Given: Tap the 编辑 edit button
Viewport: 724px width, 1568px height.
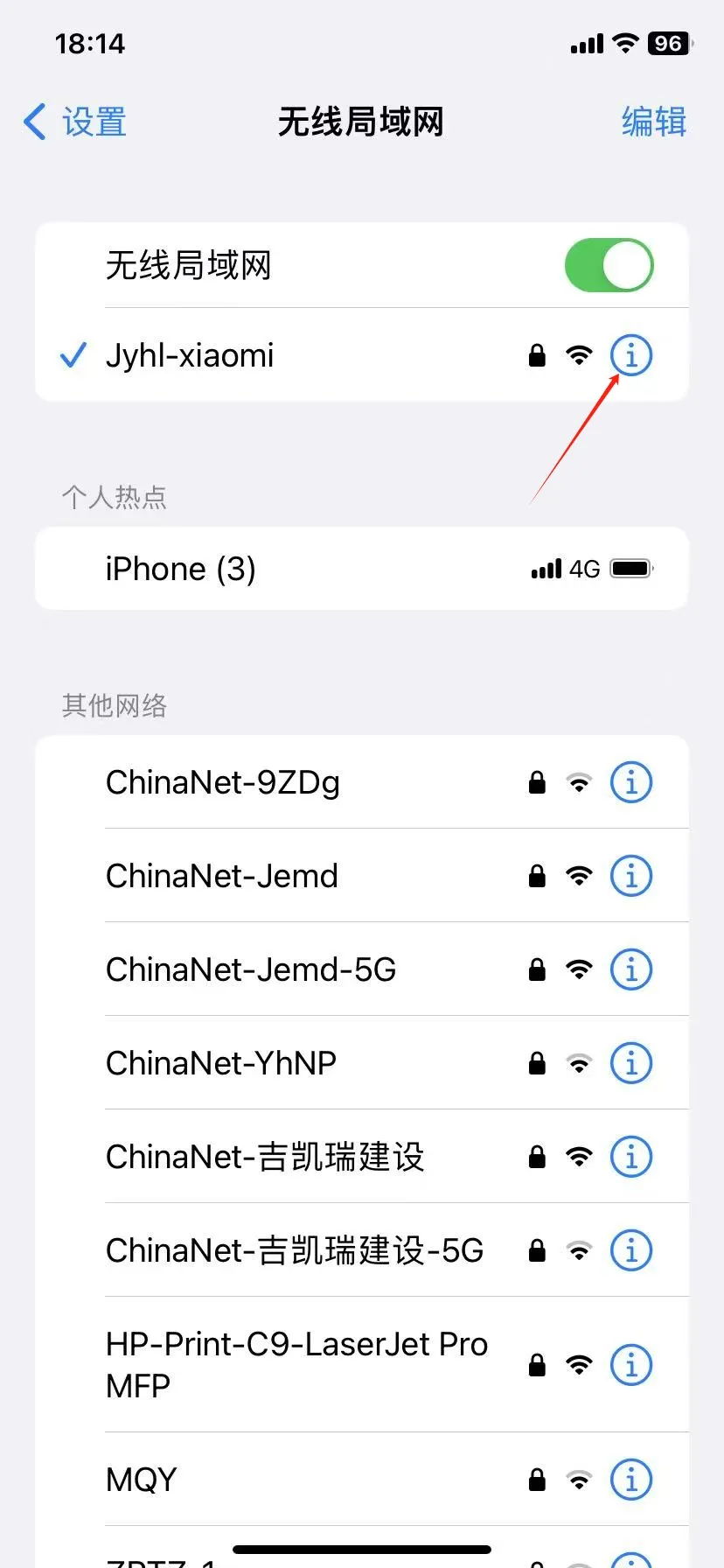Looking at the screenshot, I should pyautogui.click(x=653, y=122).
